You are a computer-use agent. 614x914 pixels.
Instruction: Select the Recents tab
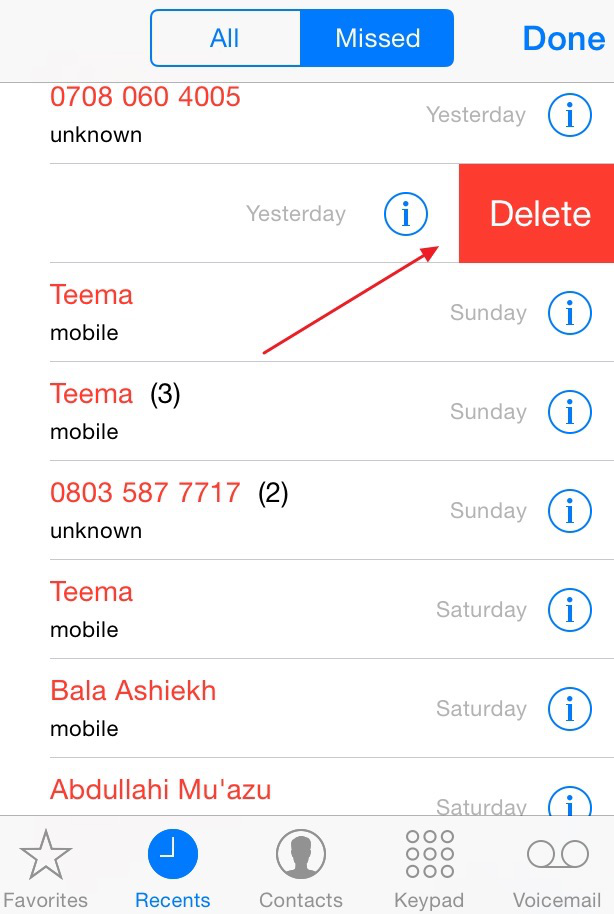(173, 868)
